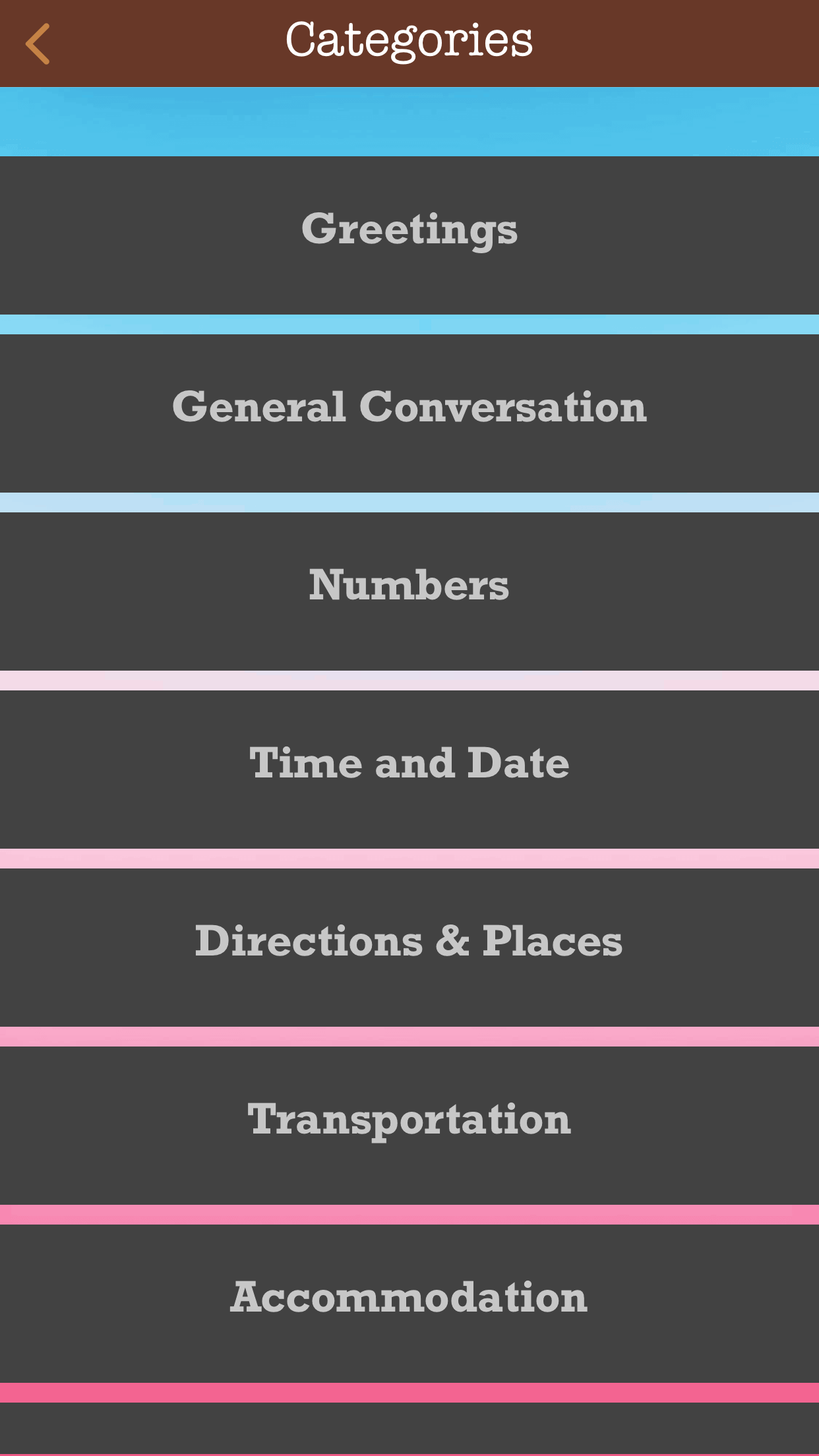Image resolution: width=819 pixels, height=1456 pixels.
Task: Open the Accommodation category
Action: [x=409, y=1303]
